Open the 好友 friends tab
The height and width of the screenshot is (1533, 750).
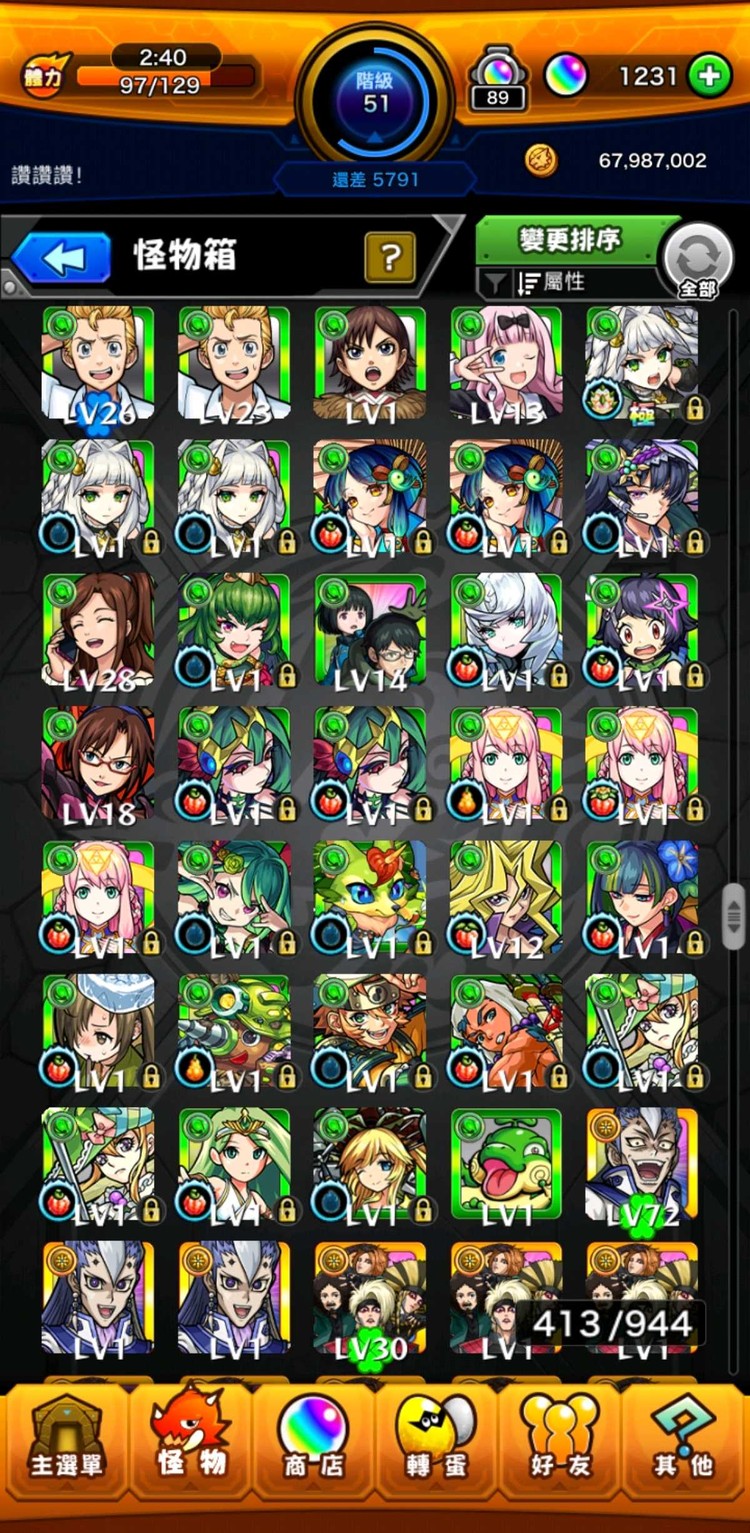(x=560, y=1442)
